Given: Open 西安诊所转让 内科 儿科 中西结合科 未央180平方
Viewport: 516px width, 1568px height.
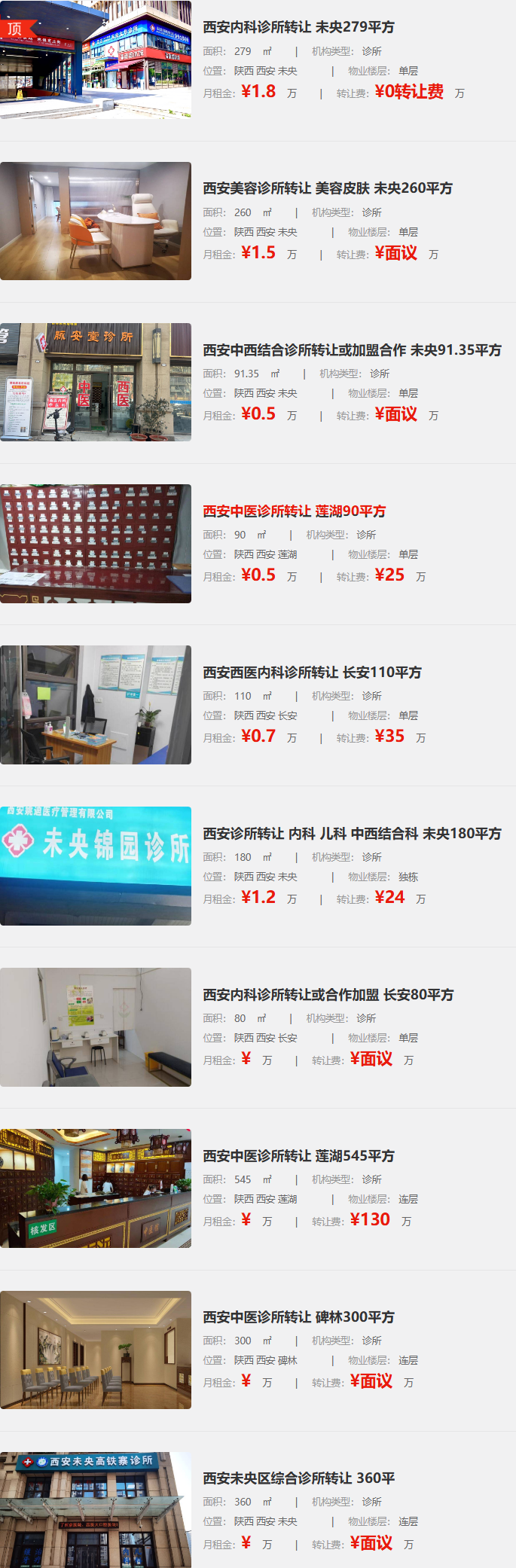Looking at the screenshot, I should coord(352,834).
